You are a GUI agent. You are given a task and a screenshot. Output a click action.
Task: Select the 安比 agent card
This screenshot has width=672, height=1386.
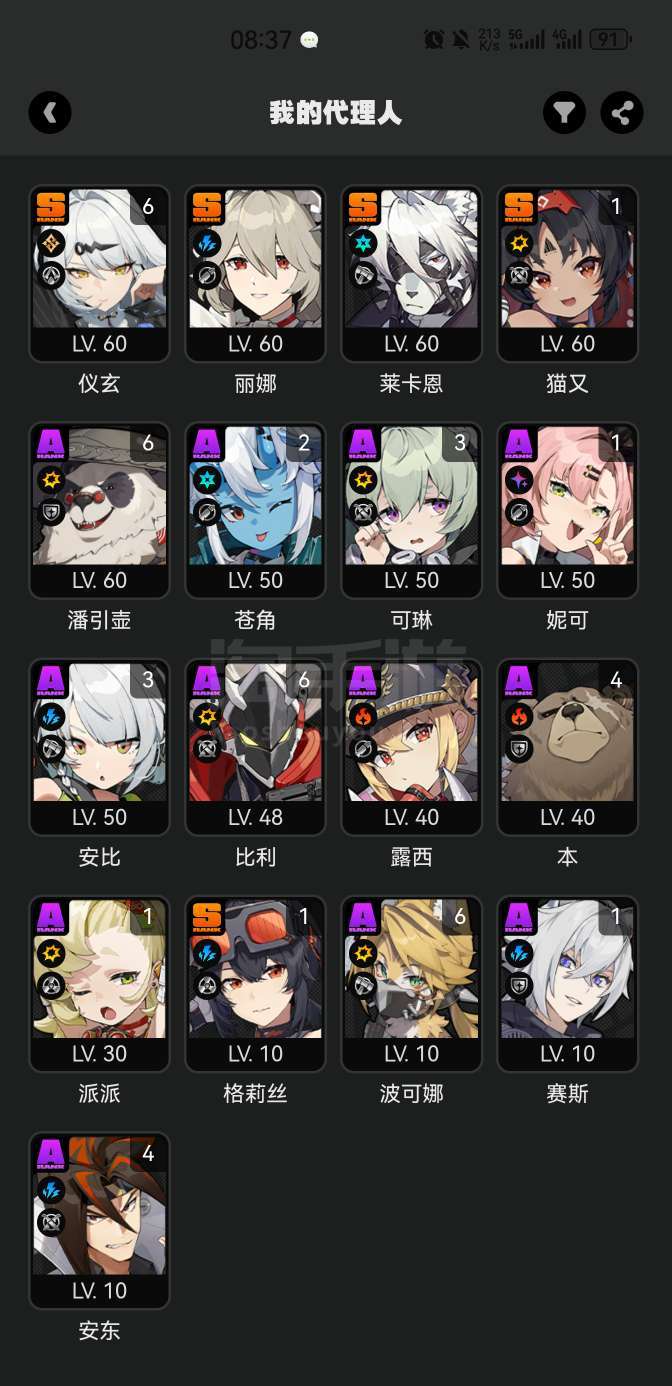point(99,748)
